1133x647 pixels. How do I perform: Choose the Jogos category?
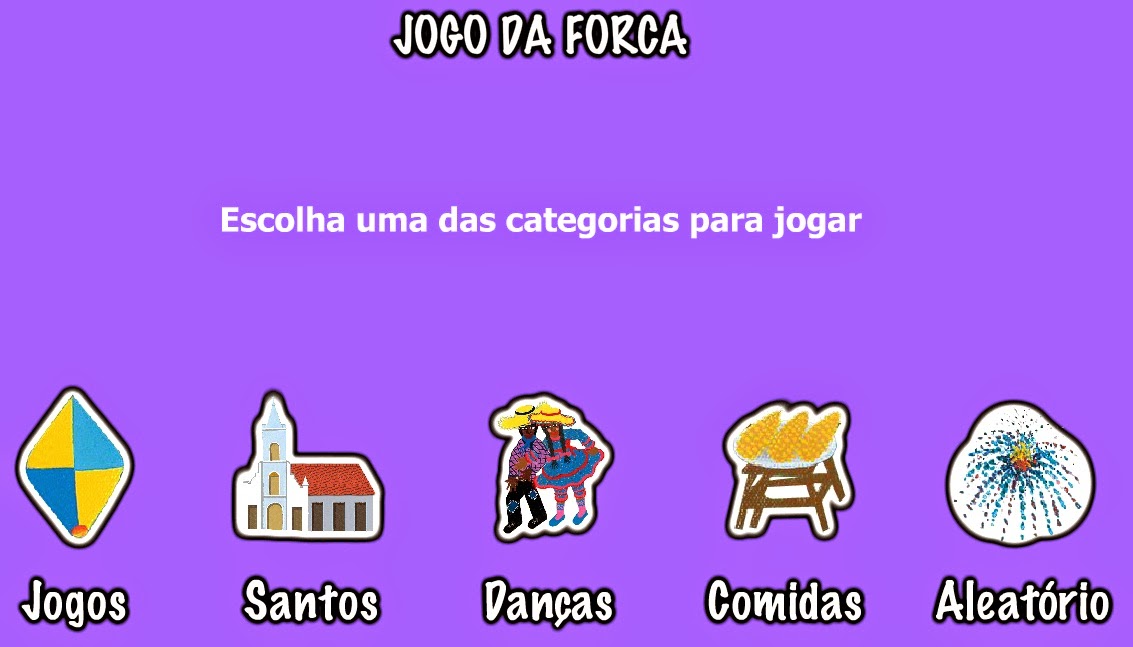[75, 468]
